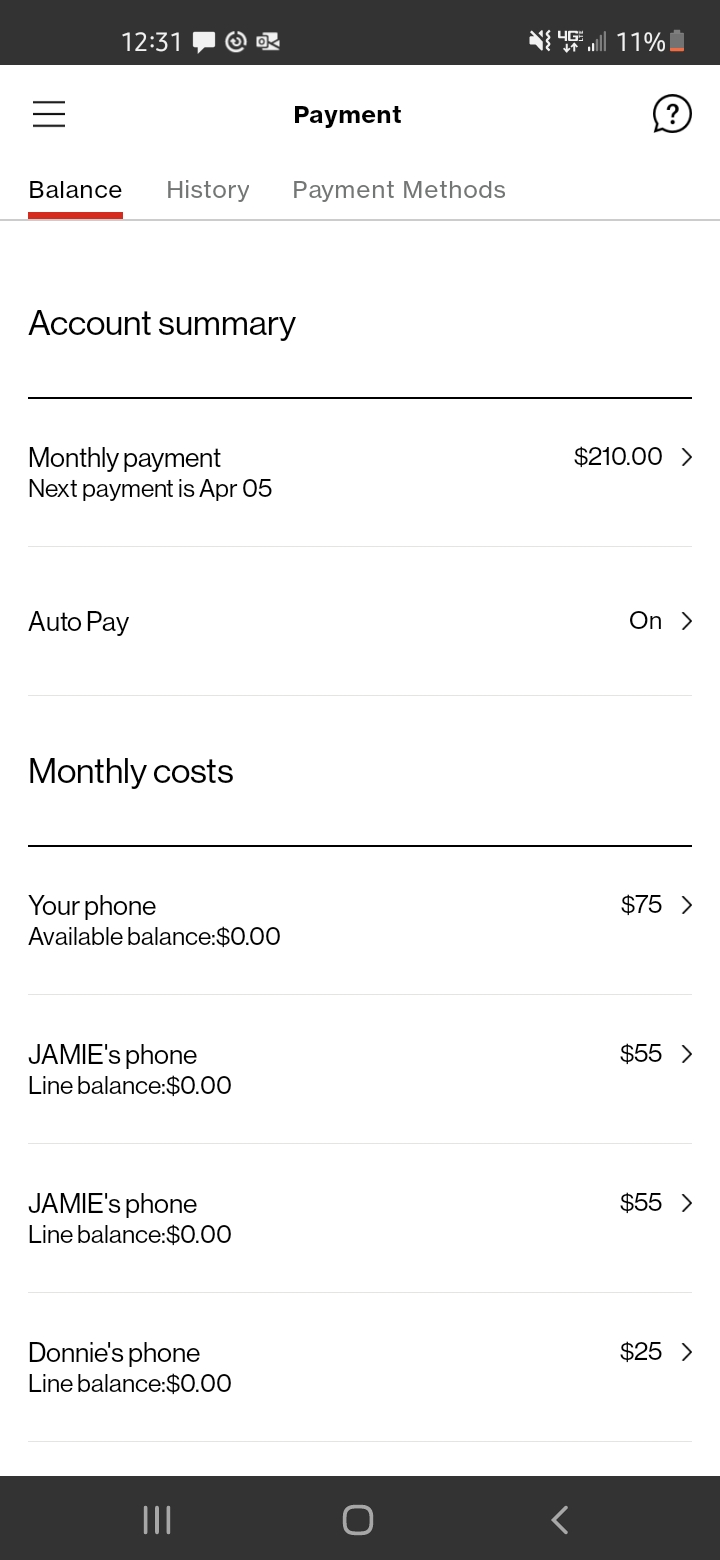Expand the first JAMIE's phone entry
Viewport: 720px width, 1560px height.
click(x=686, y=1053)
